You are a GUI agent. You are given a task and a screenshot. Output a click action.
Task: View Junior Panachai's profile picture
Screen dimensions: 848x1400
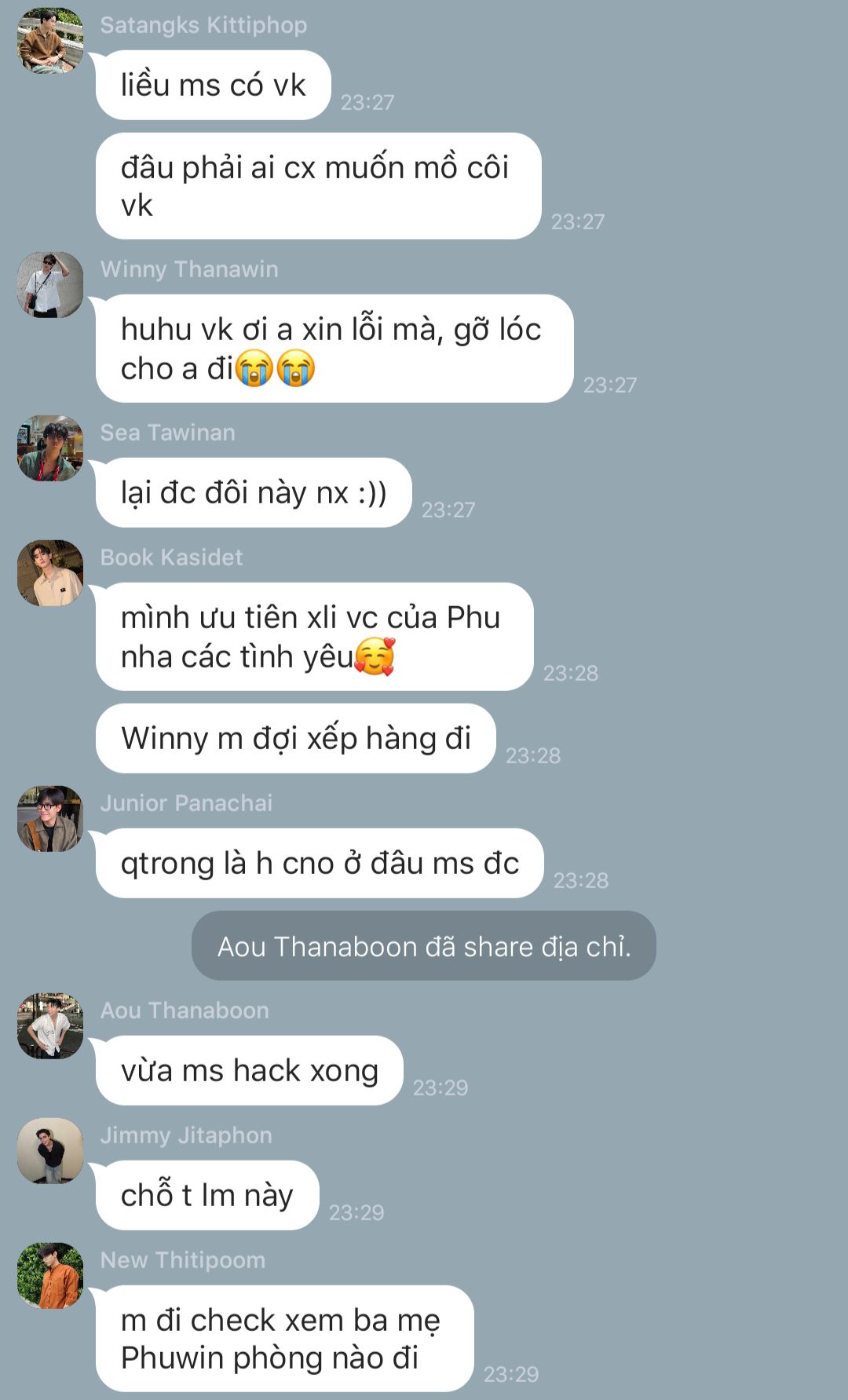[x=50, y=819]
